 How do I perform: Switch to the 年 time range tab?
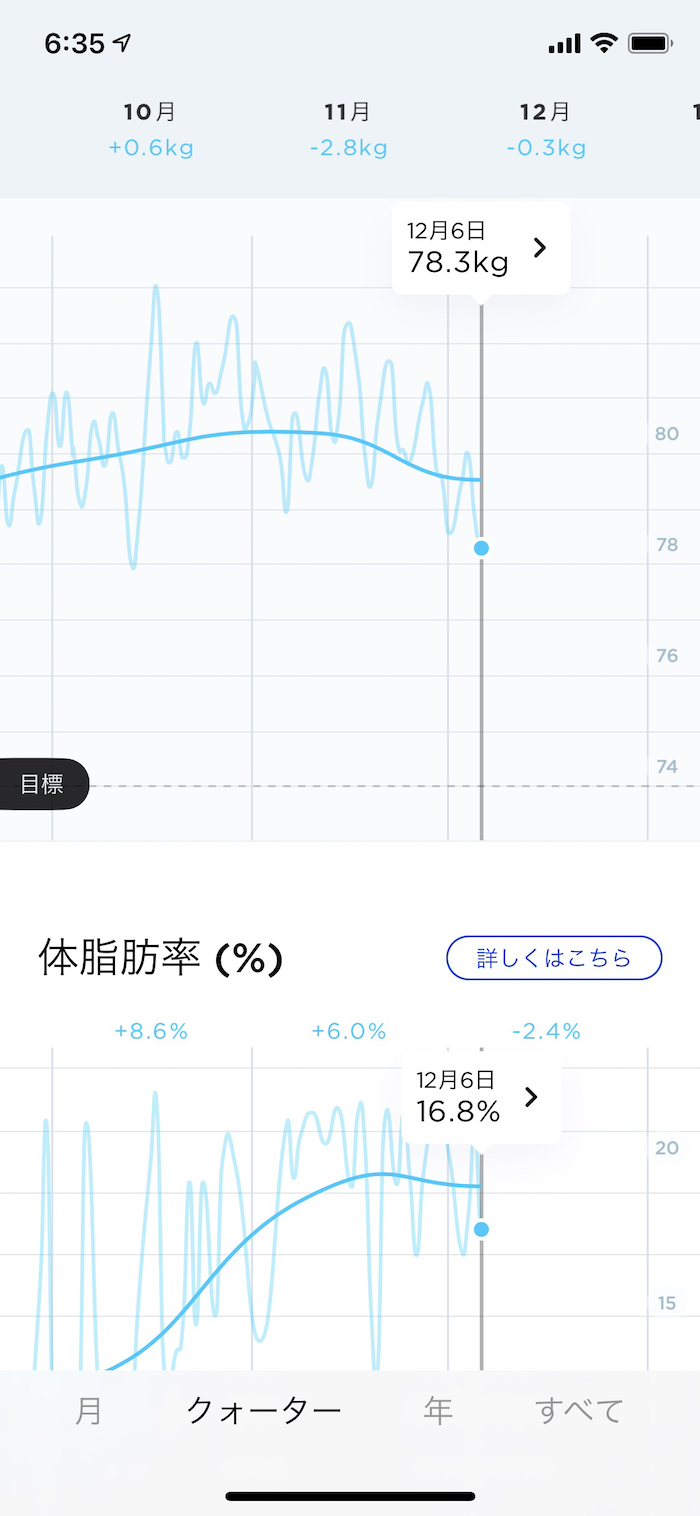438,1411
